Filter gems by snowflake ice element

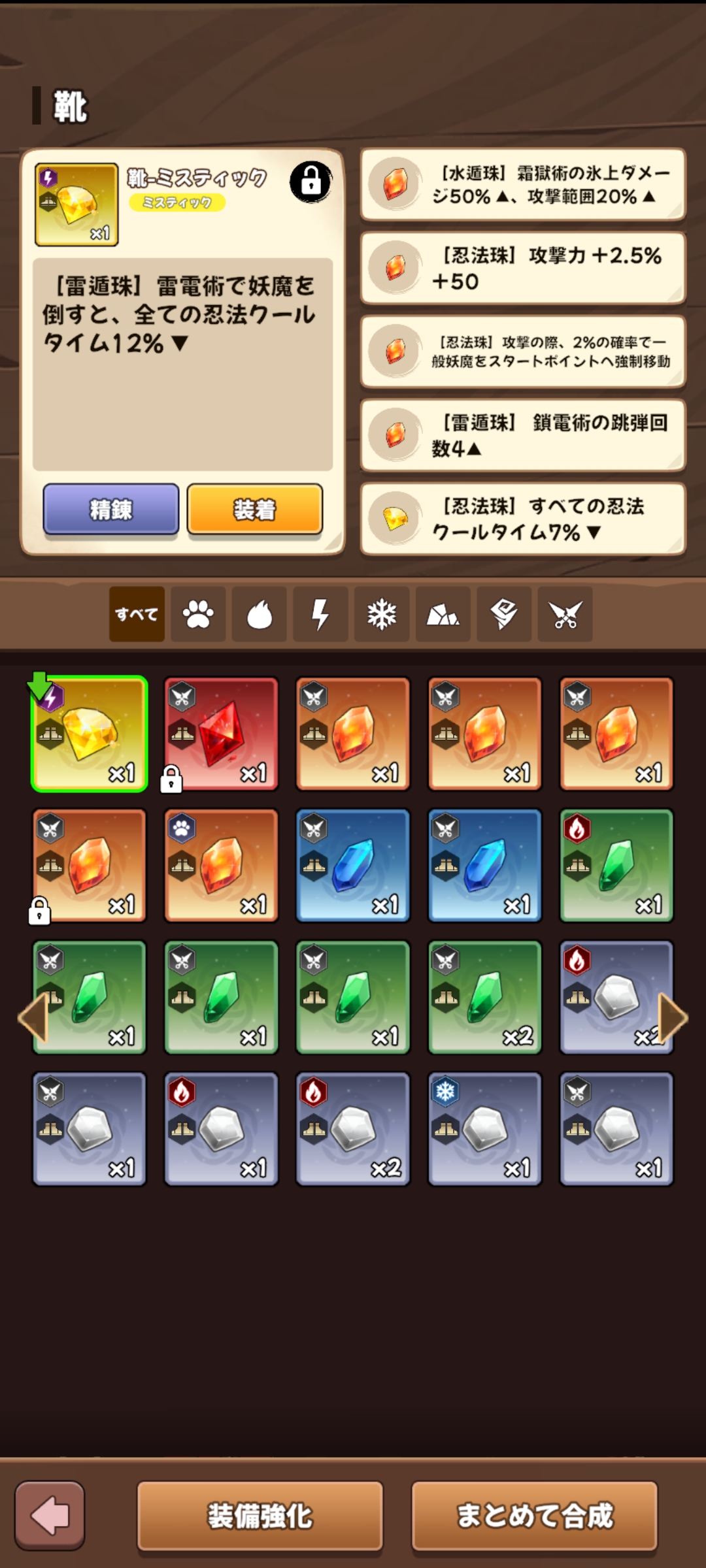(x=382, y=614)
